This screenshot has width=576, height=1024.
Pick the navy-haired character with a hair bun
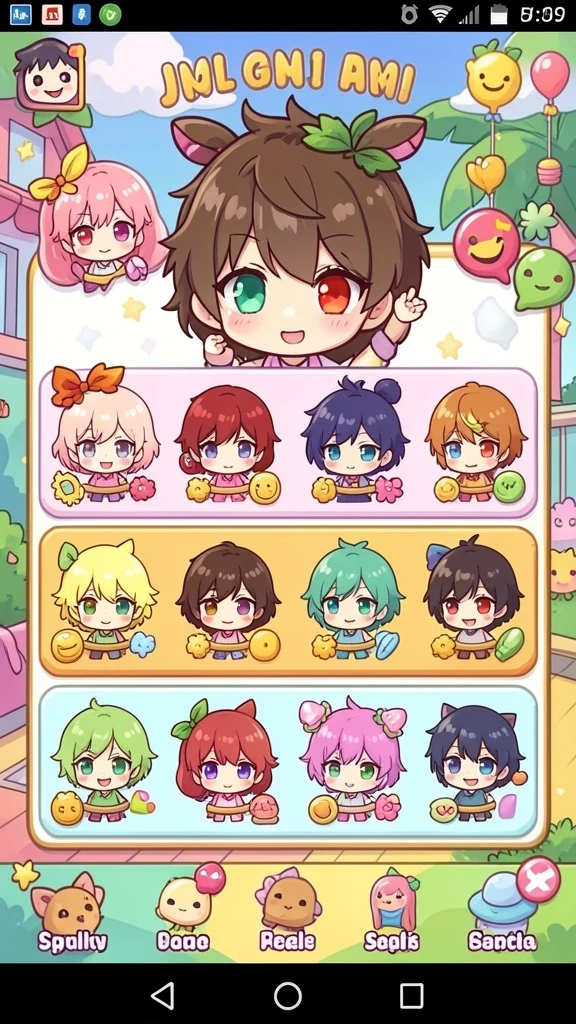tap(355, 441)
